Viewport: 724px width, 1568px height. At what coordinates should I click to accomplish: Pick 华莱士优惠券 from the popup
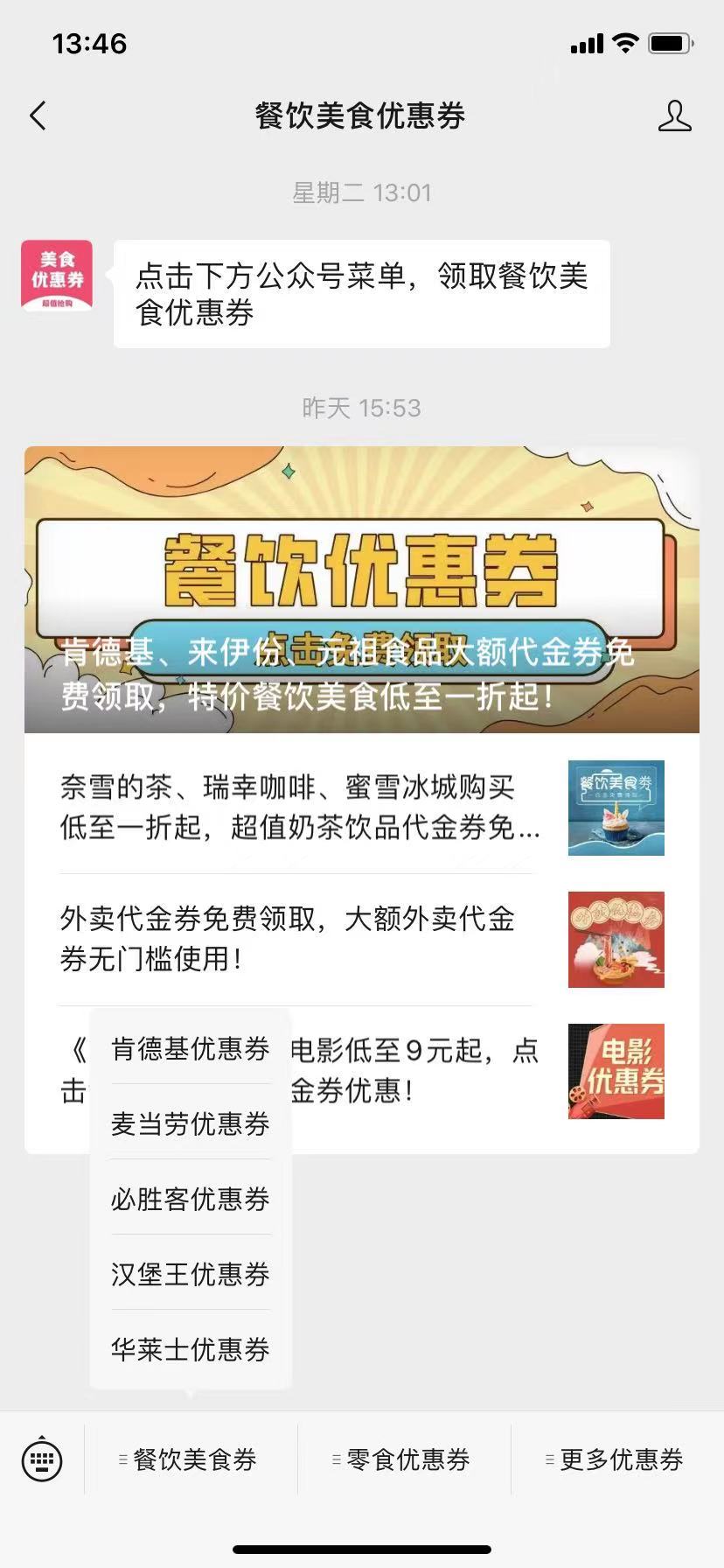click(190, 1349)
